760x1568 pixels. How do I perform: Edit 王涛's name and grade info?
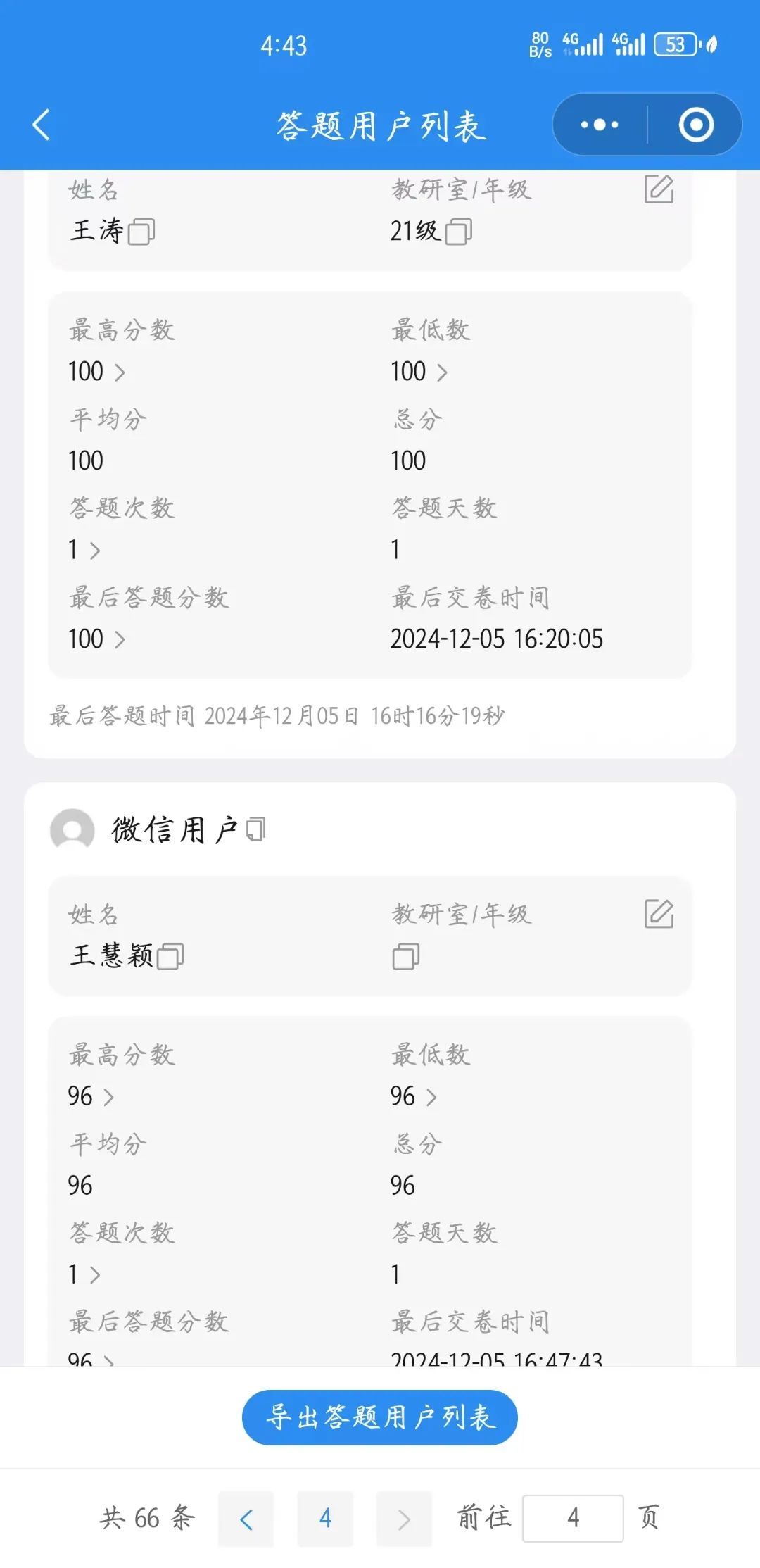pyautogui.click(x=659, y=189)
